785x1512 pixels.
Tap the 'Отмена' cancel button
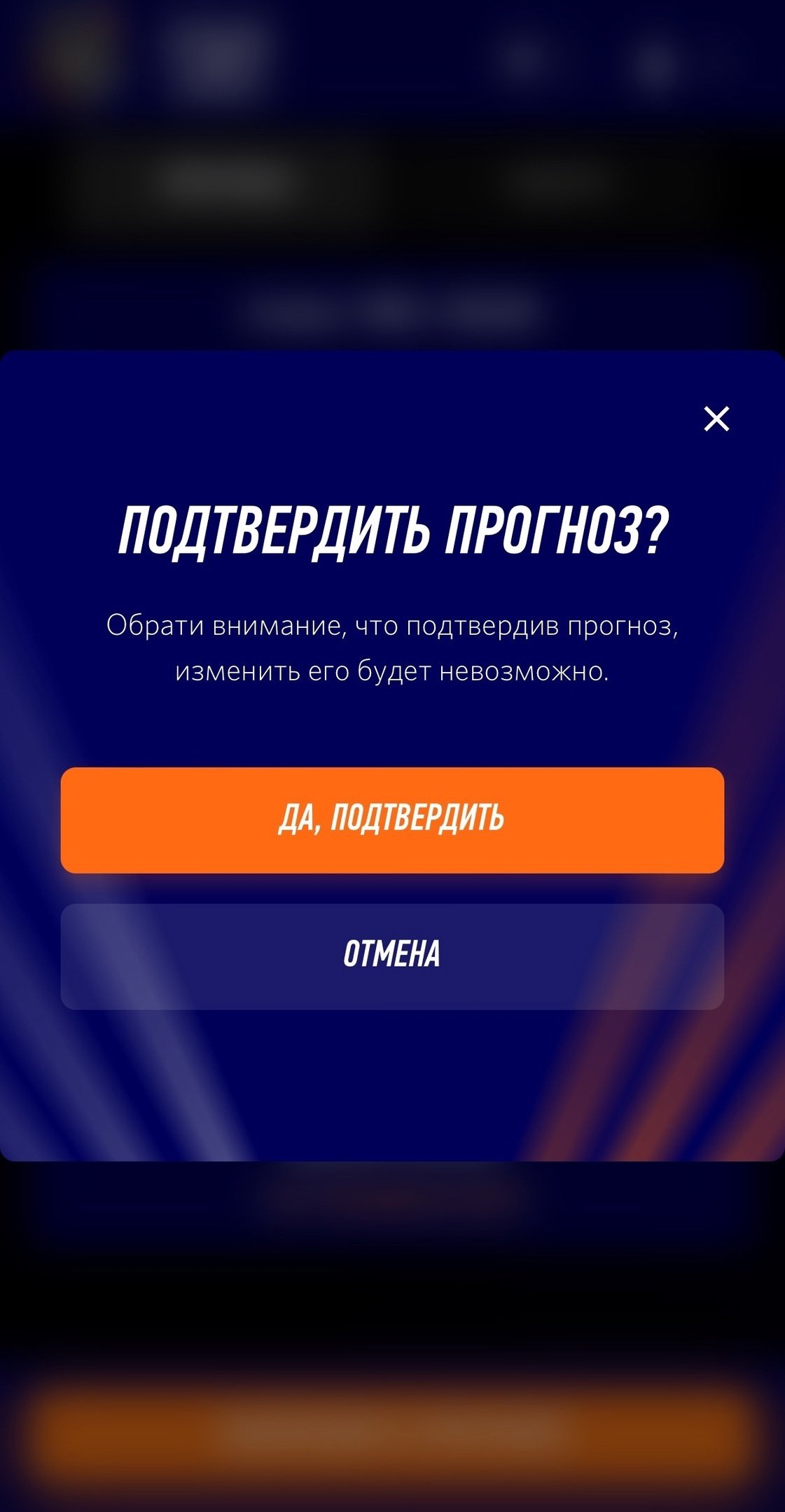pyautogui.click(x=392, y=956)
